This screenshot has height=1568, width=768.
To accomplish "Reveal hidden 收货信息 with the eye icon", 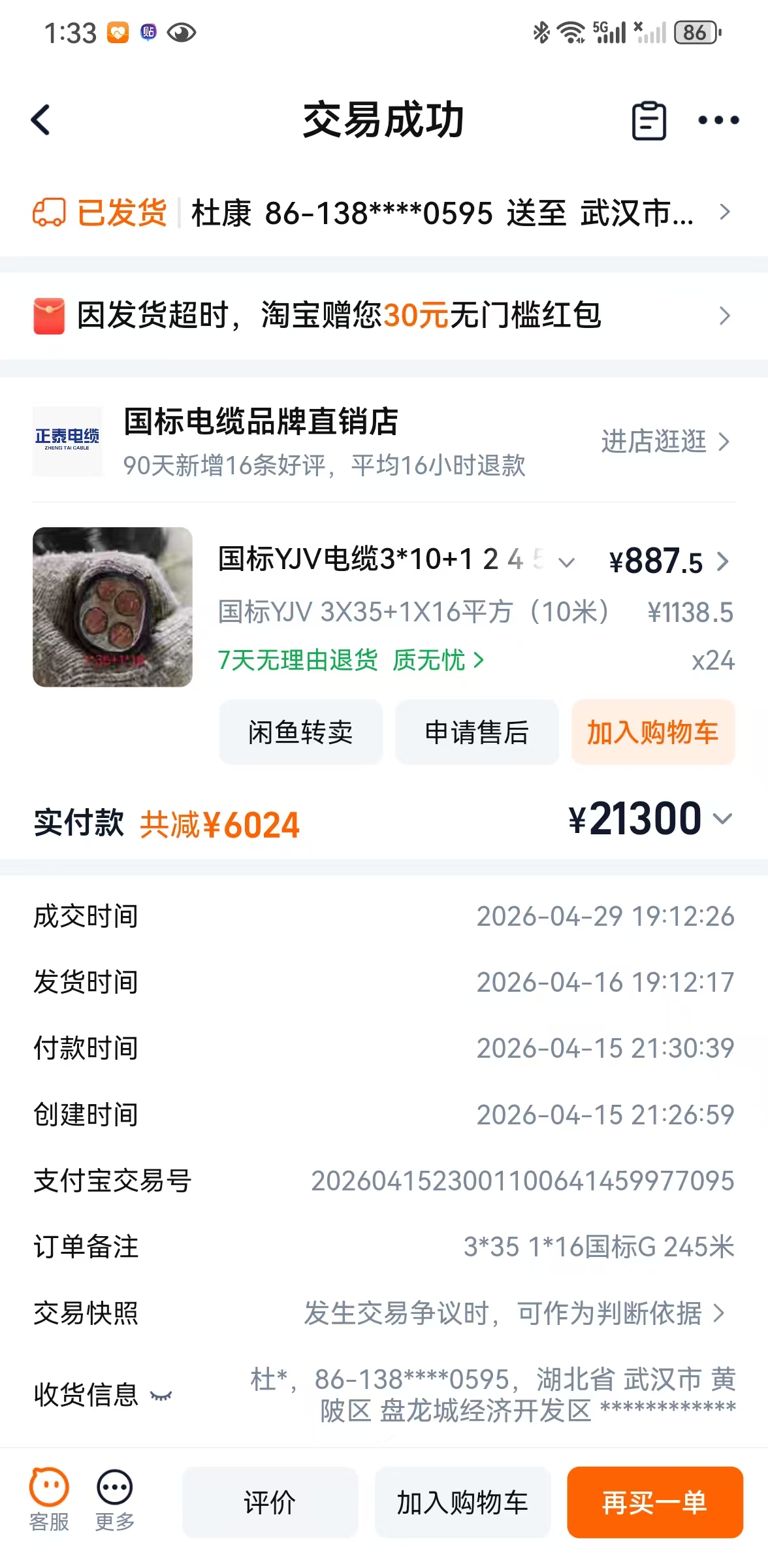I will coord(161,1396).
